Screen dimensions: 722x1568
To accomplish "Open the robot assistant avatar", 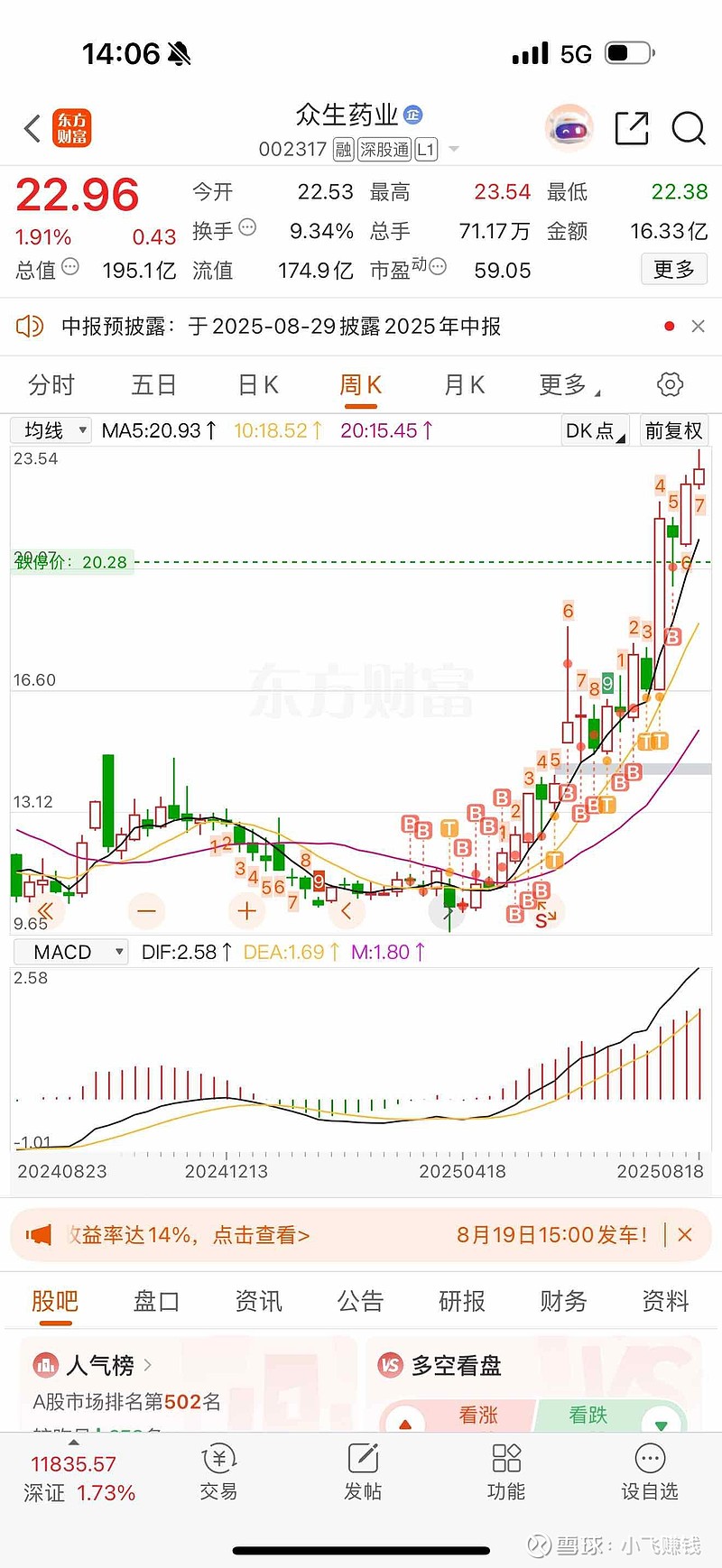I will [569, 128].
